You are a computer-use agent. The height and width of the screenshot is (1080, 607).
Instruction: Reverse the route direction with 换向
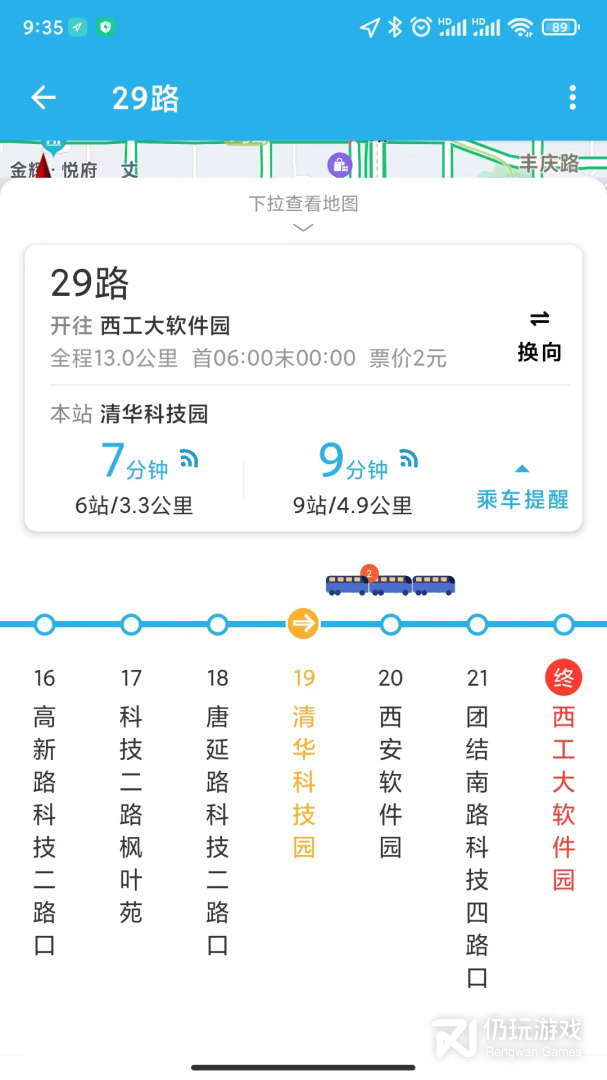(x=539, y=337)
